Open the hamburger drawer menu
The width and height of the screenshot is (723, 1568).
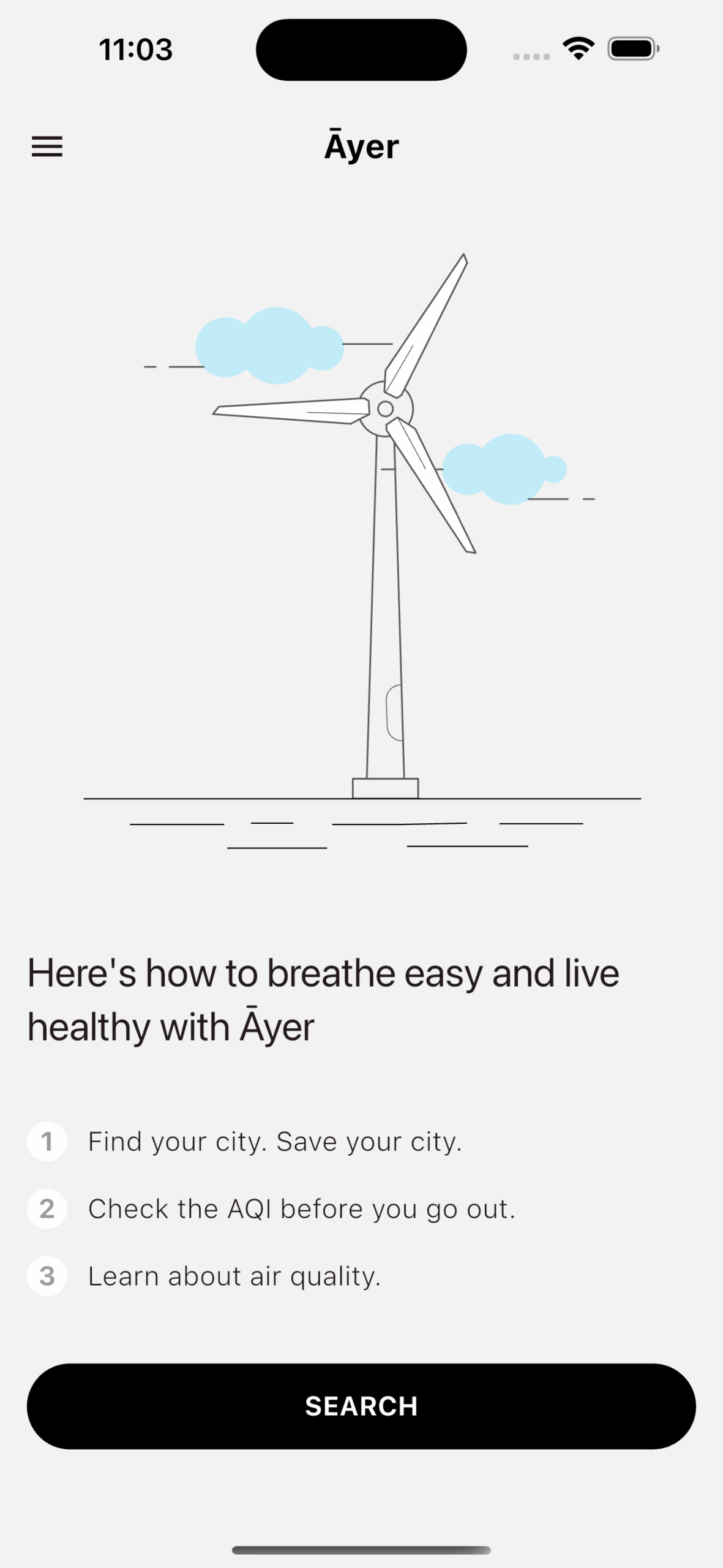click(x=47, y=146)
